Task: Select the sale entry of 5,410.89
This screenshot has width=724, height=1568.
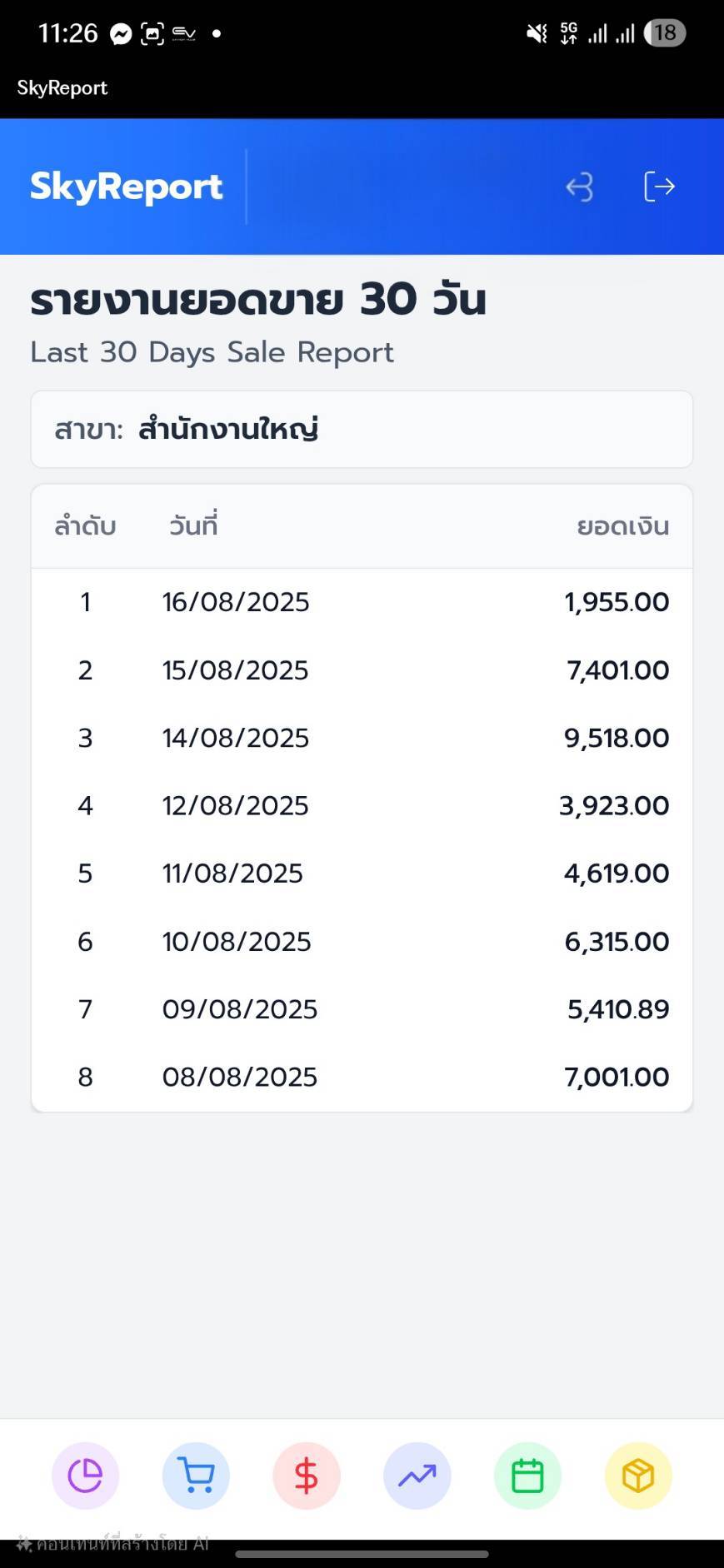Action: [362, 1008]
